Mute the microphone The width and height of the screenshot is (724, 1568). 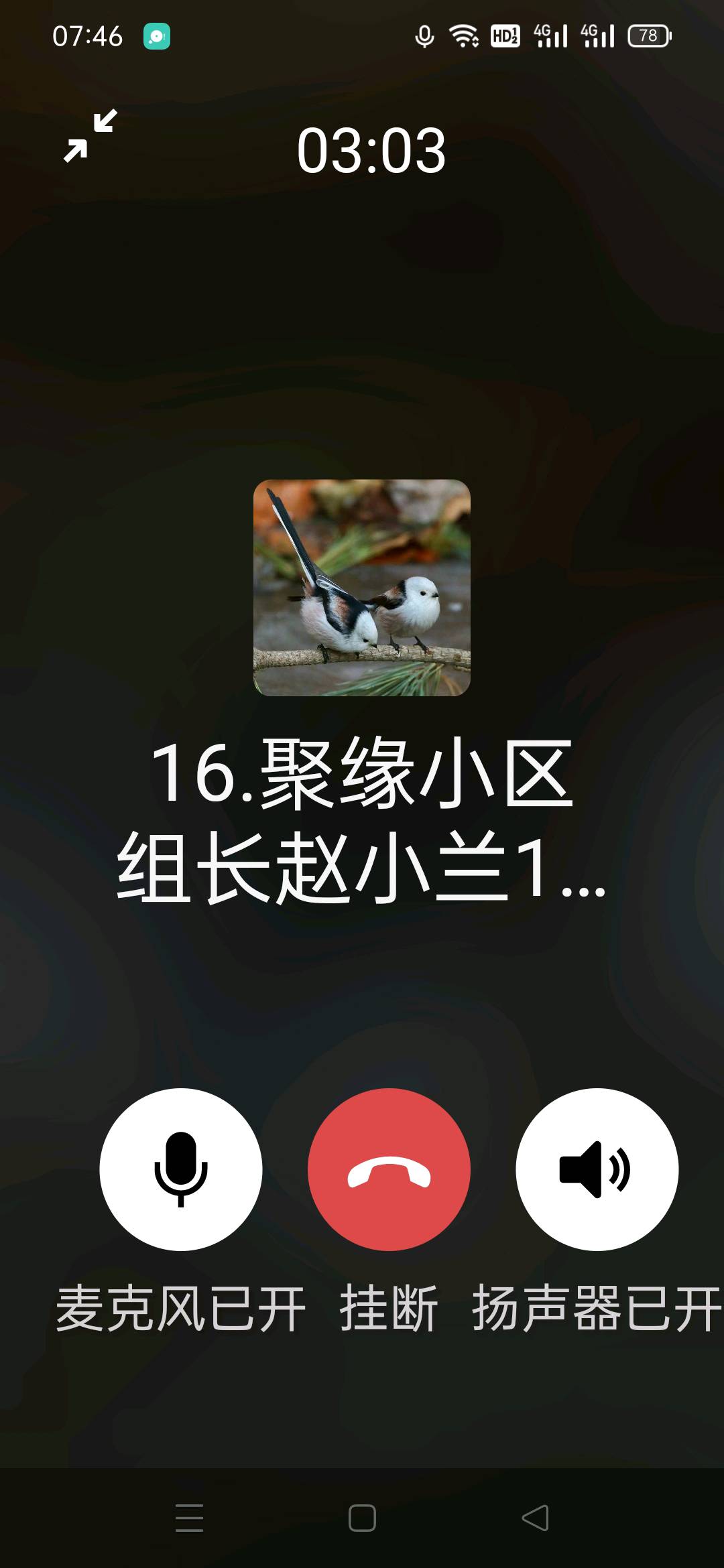click(x=181, y=1169)
